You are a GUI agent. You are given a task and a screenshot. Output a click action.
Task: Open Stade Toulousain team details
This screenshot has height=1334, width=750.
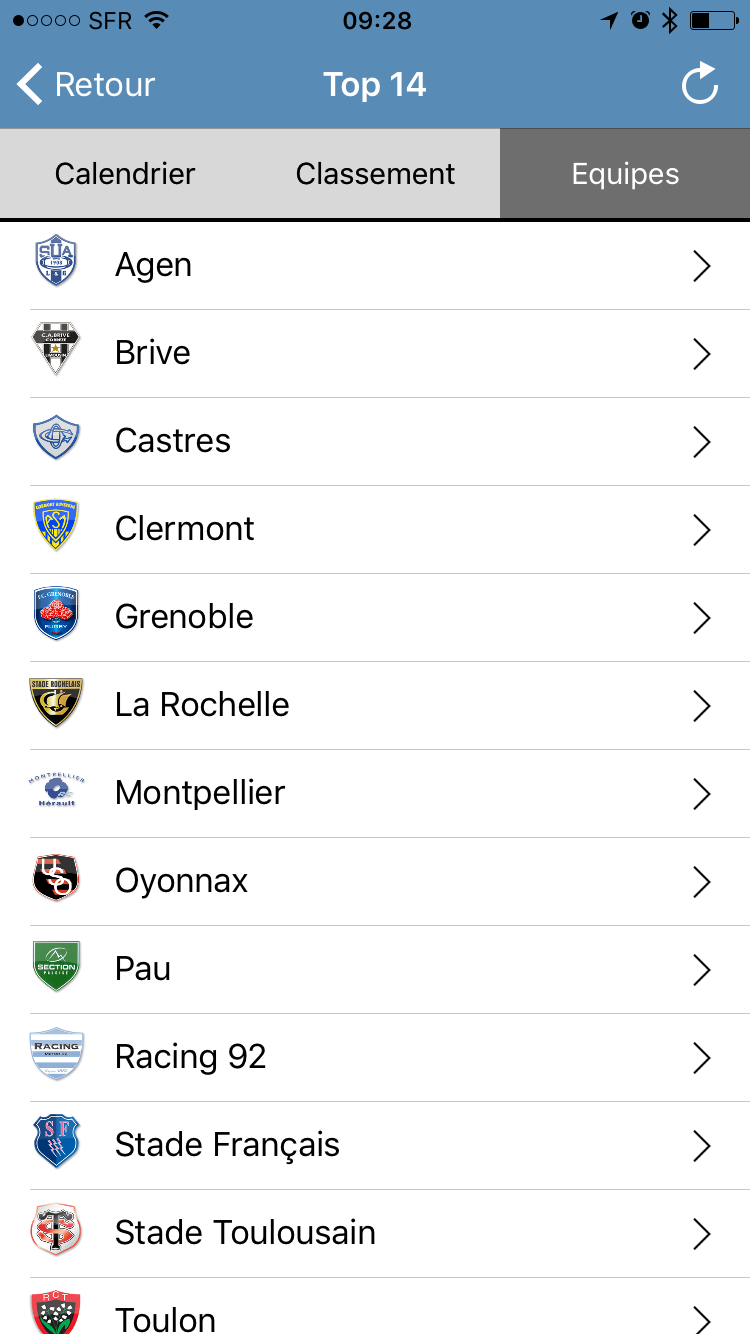[x=375, y=1234]
